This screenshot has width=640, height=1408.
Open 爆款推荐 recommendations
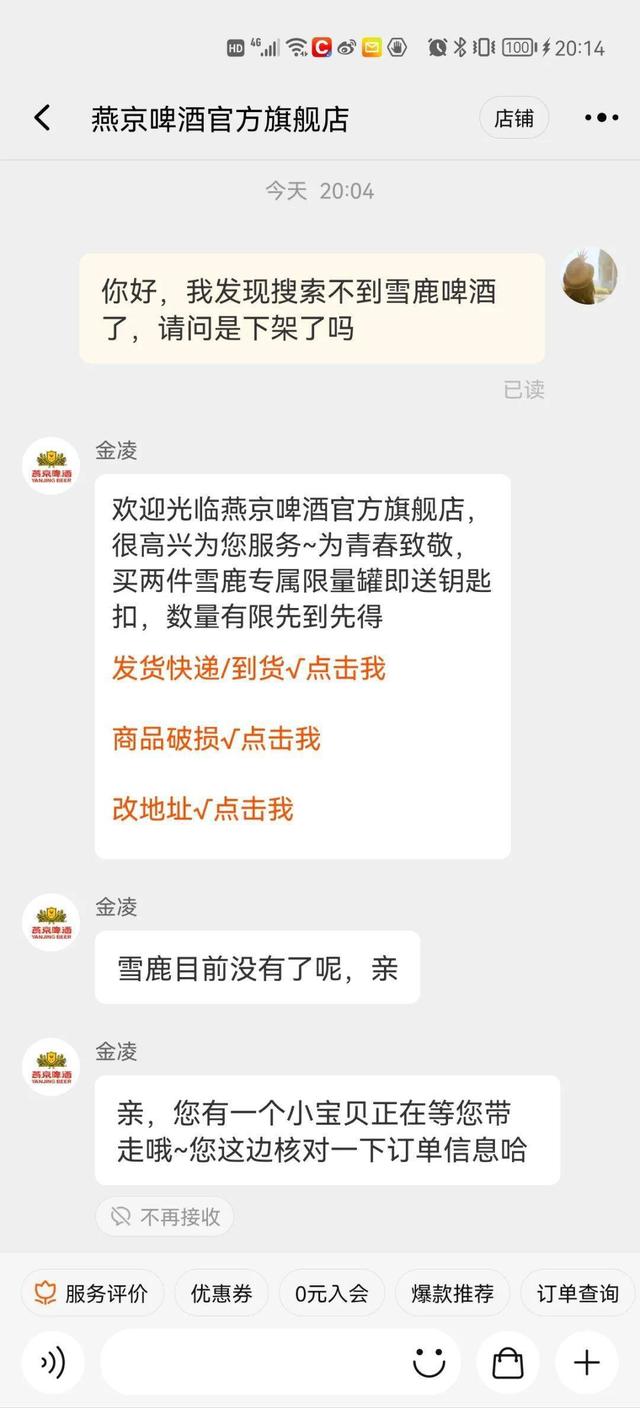tap(452, 1293)
